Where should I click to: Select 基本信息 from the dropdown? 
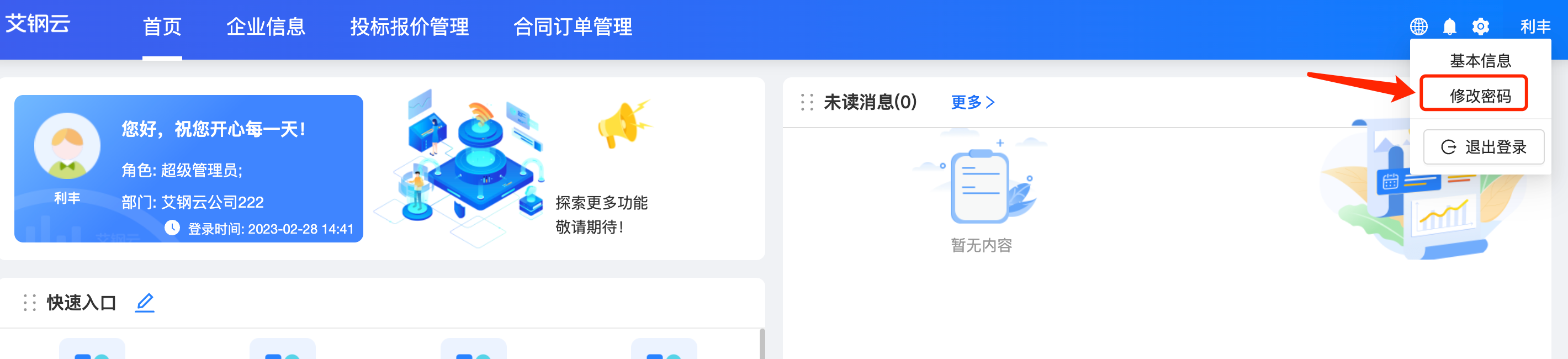[1480, 61]
